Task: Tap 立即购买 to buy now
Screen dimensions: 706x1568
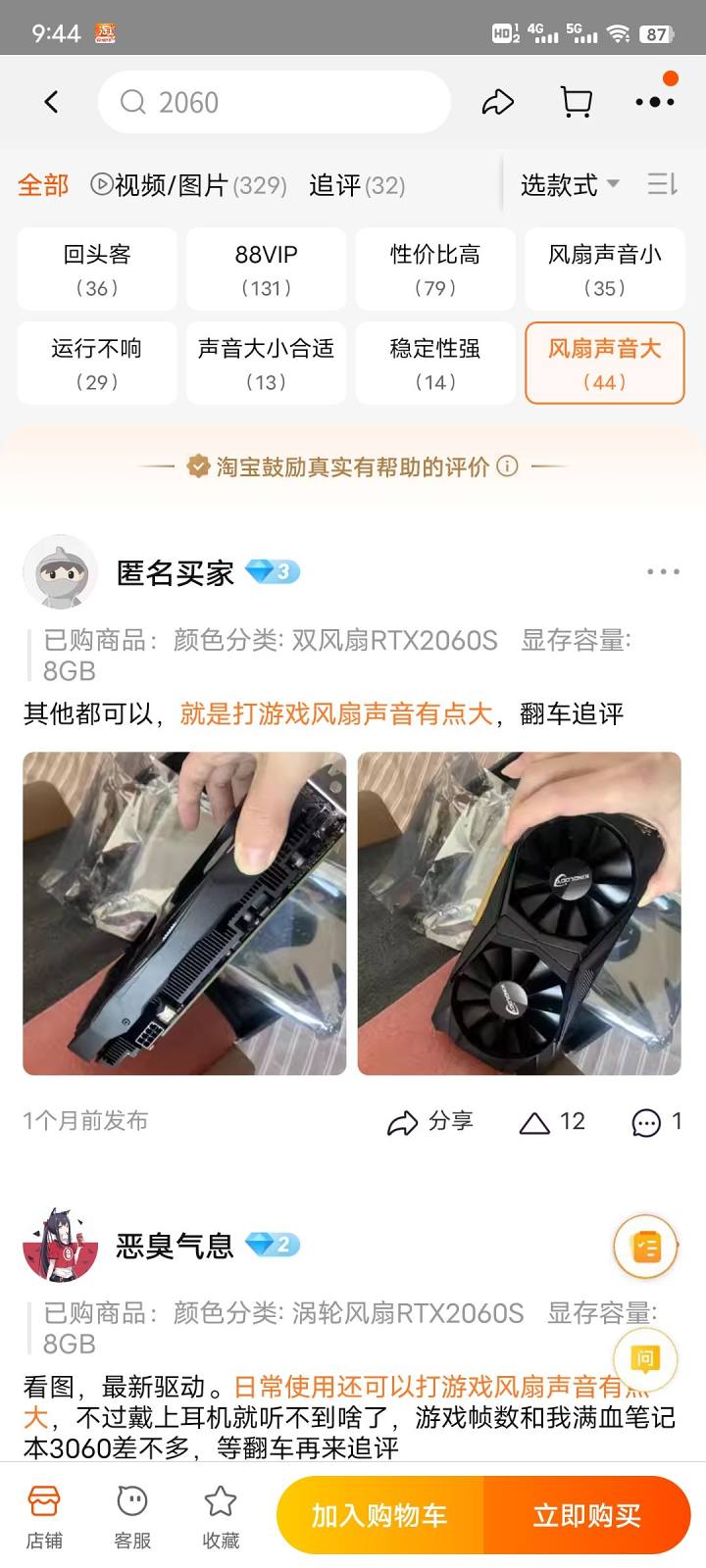Action: (586, 1516)
